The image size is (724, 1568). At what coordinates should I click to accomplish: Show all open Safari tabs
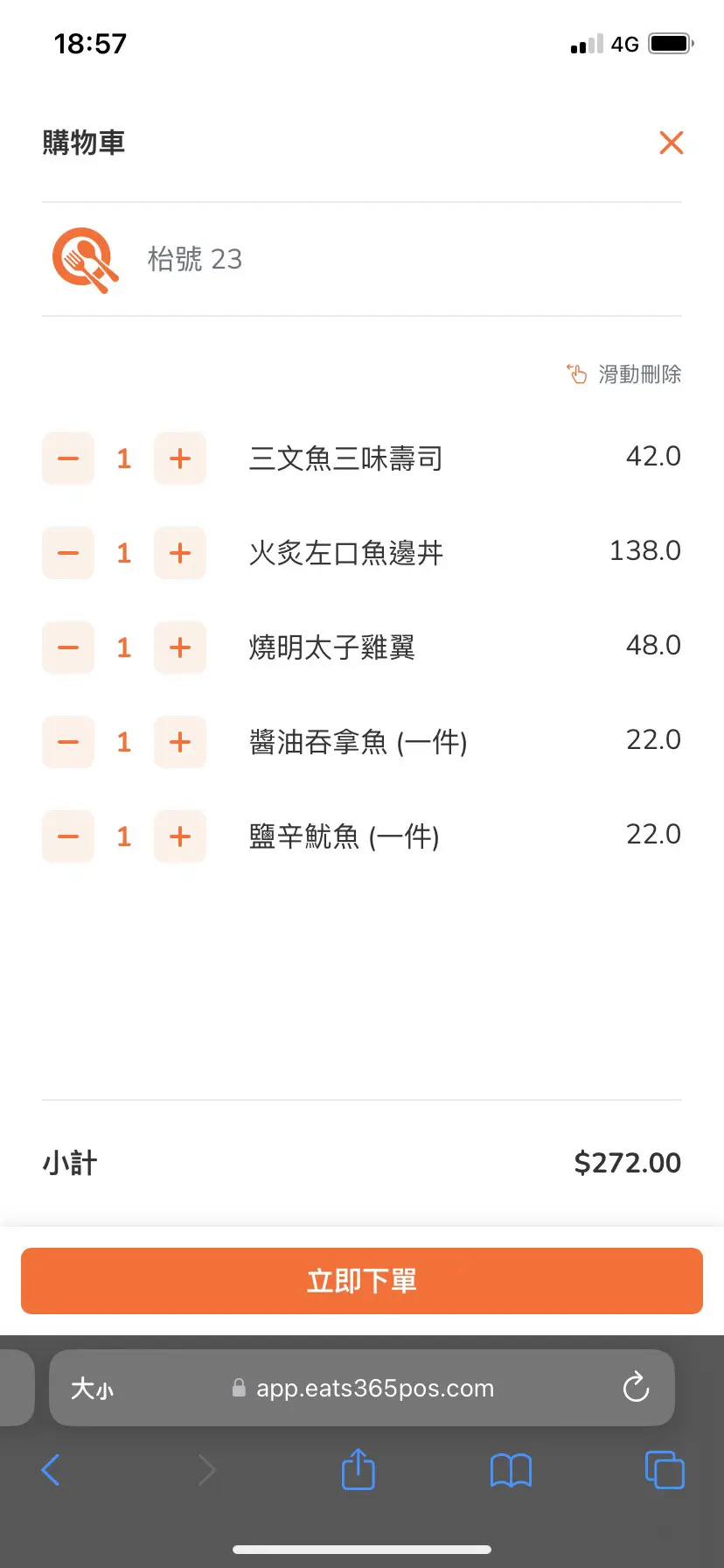[665, 1470]
